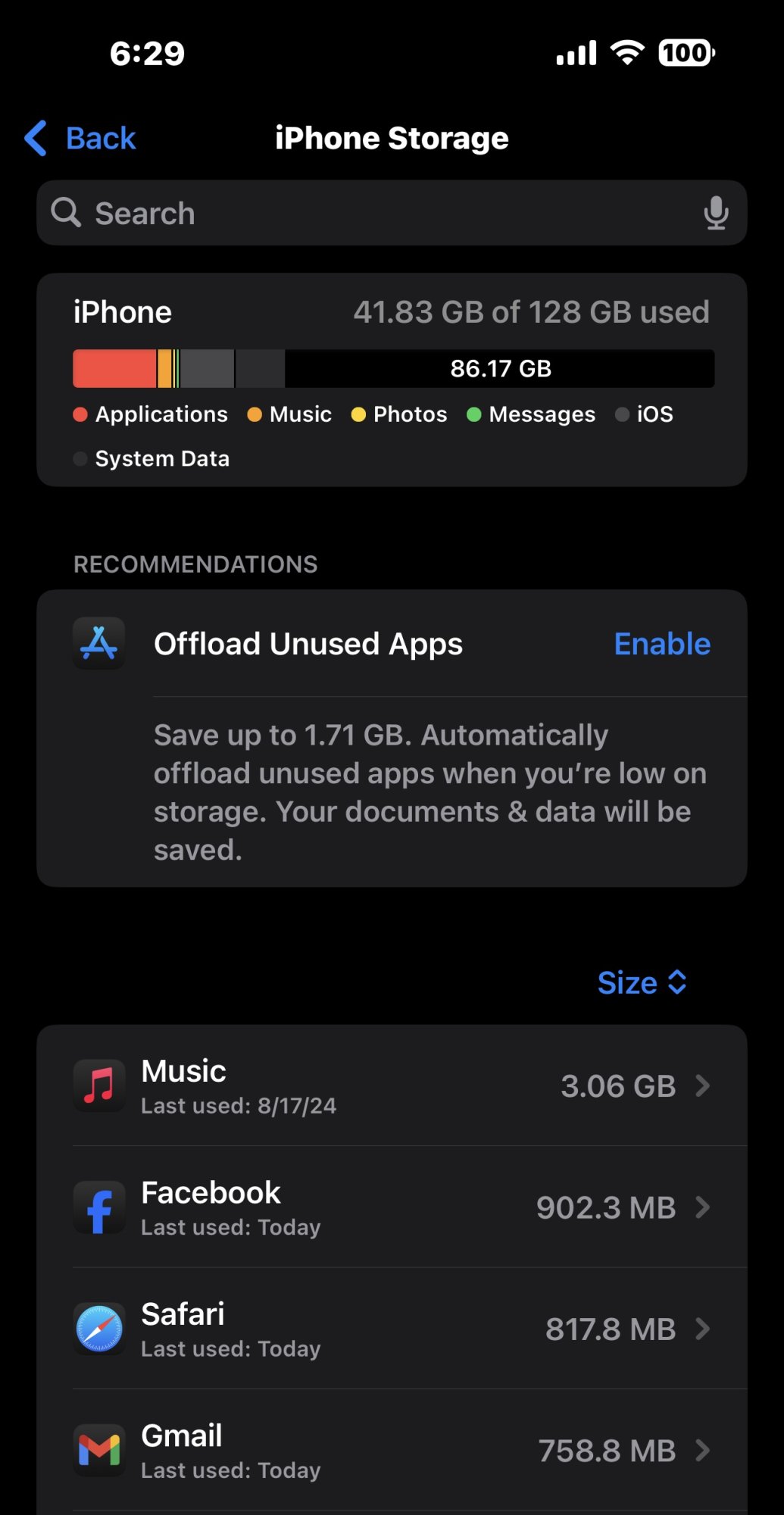Open the Size sort dropdown

coord(642,982)
